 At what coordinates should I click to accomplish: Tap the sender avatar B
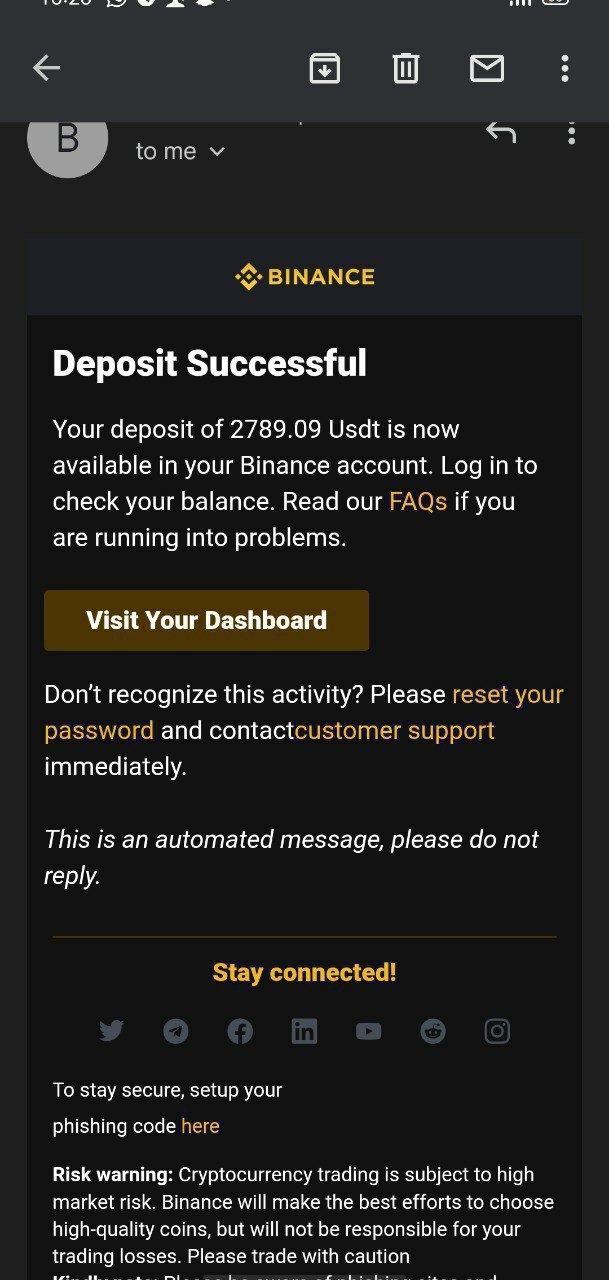67,140
